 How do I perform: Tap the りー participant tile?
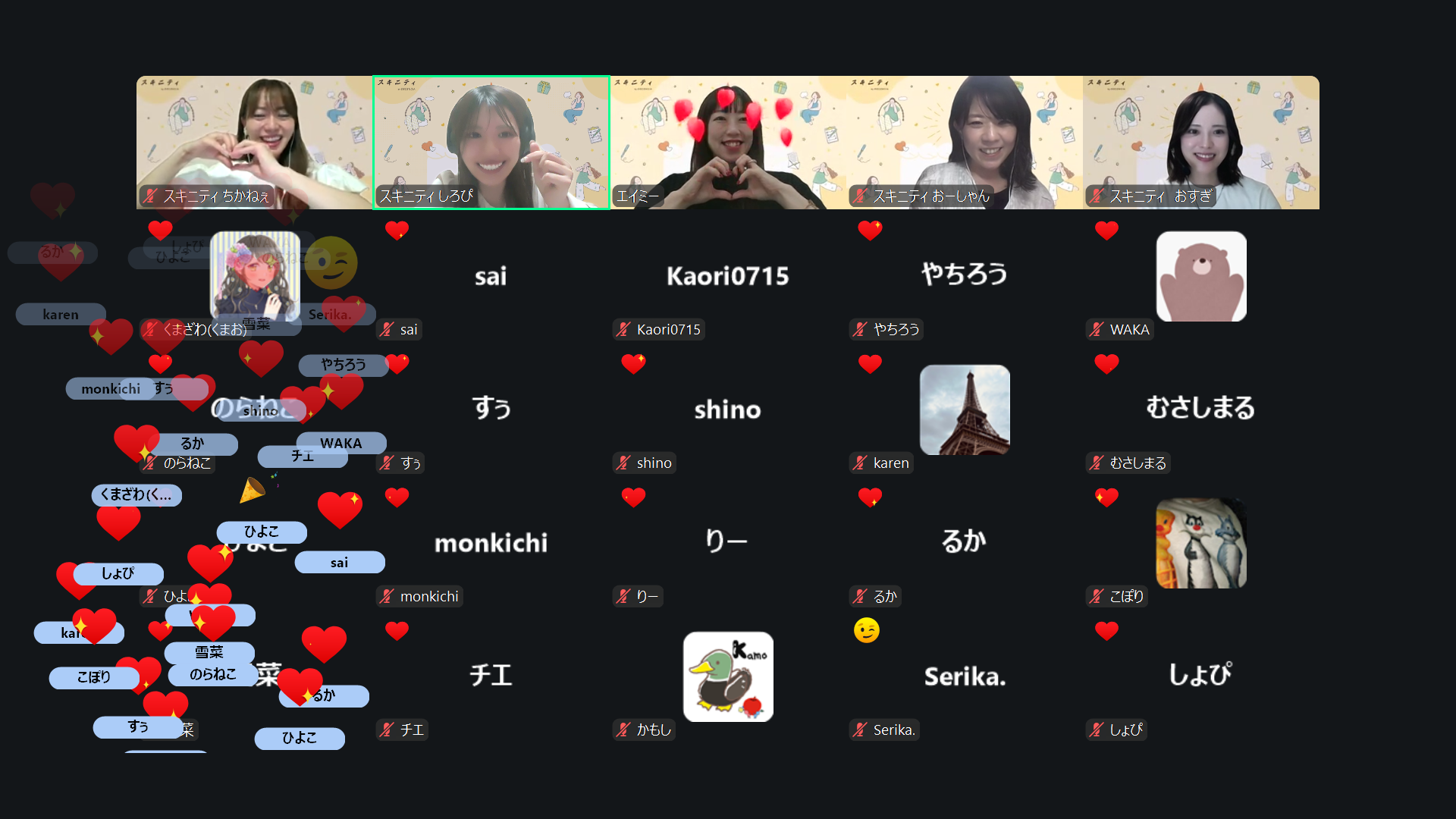[728, 543]
